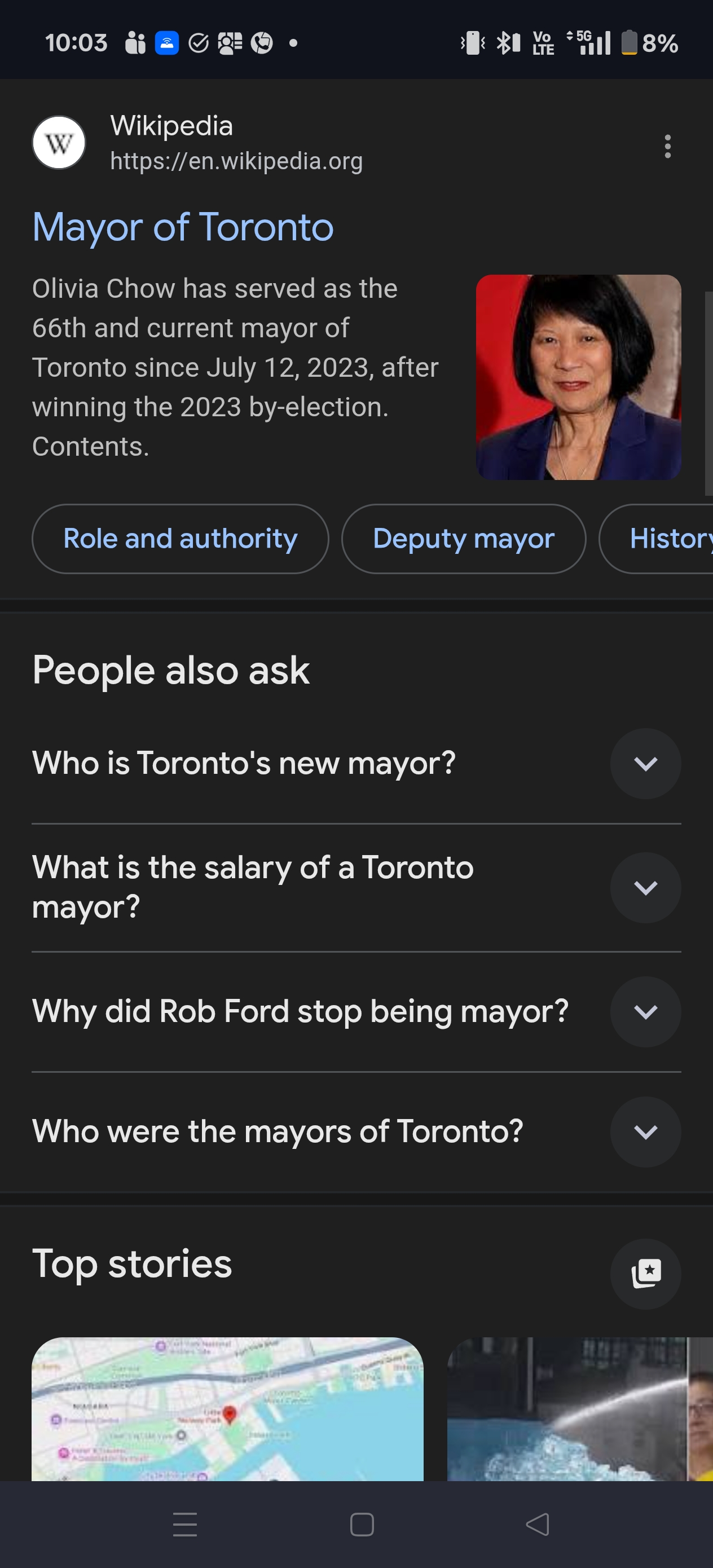Open the Mayor of Toronto Wikipedia link
Image resolution: width=713 pixels, height=1568 pixels.
(x=183, y=228)
